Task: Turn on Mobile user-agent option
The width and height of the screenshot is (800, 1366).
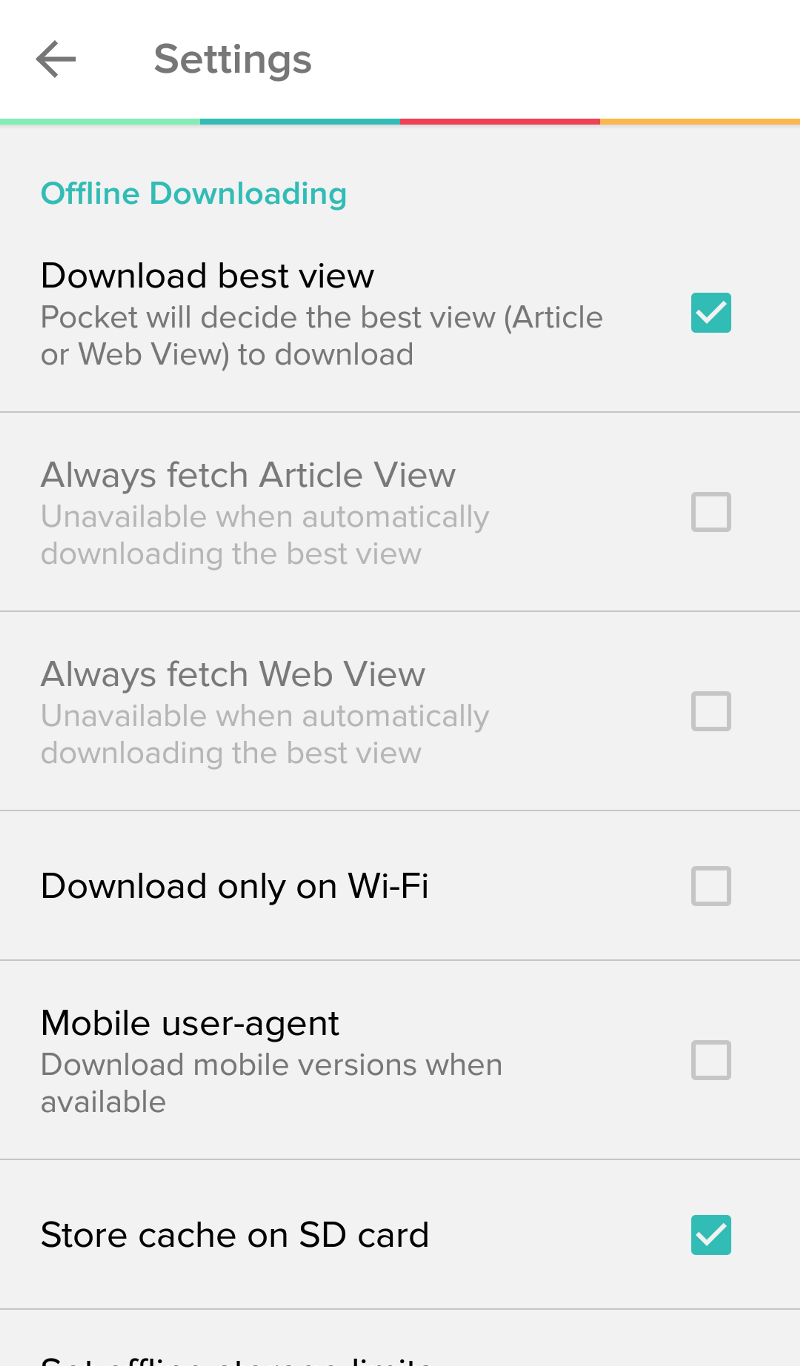Action: click(711, 1060)
